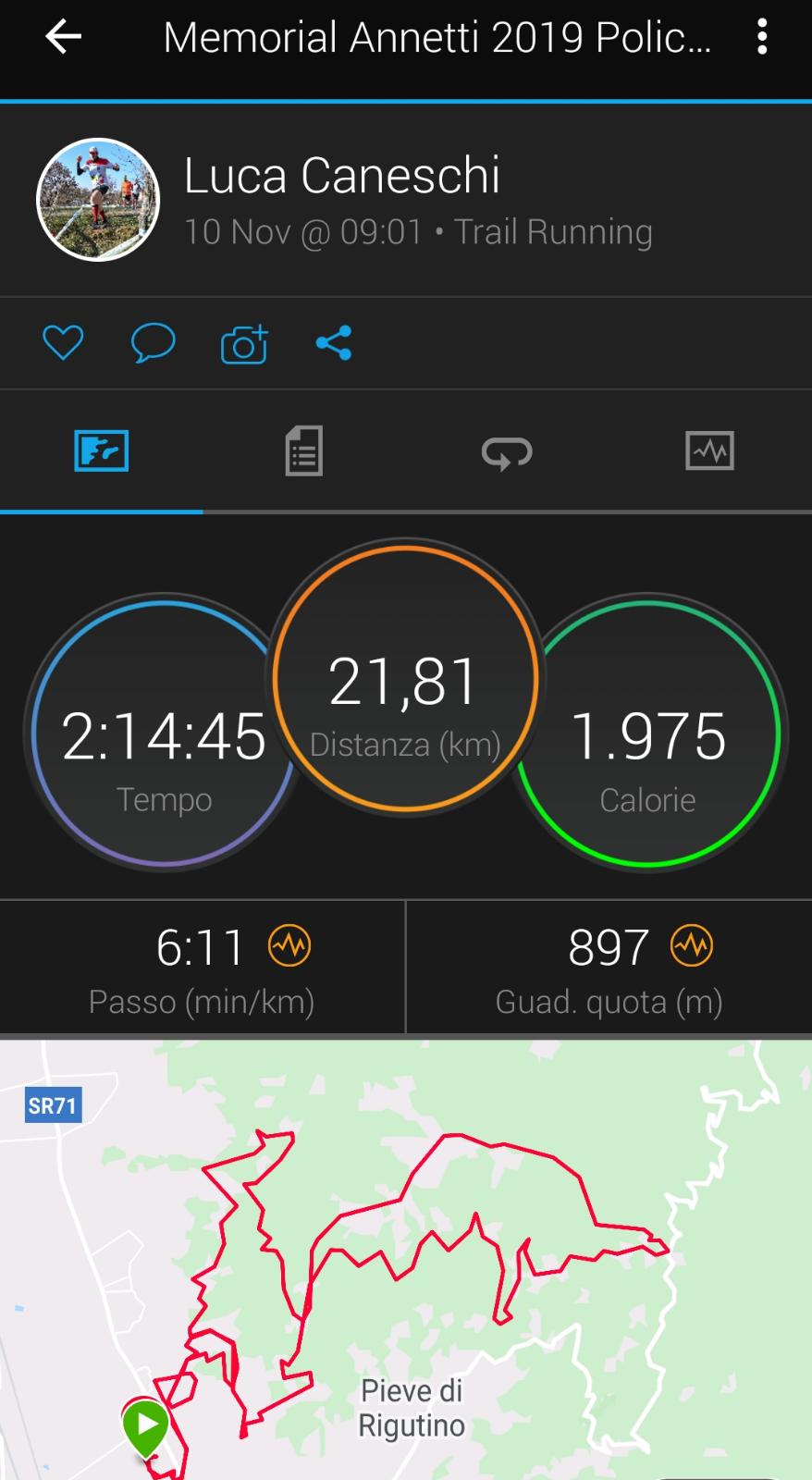Open the elevation chart icon beside 897
Image resolution: width=812 pixels, height=1480 pixels.
(692, 945)
